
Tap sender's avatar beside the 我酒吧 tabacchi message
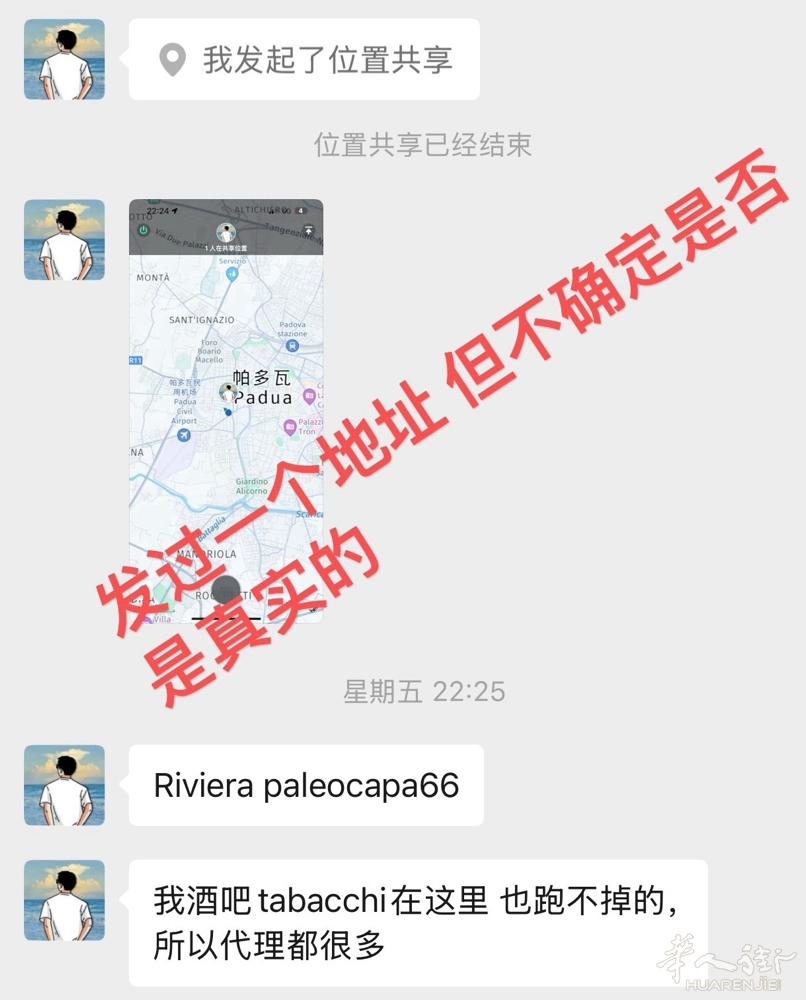[x=64, y=900]
